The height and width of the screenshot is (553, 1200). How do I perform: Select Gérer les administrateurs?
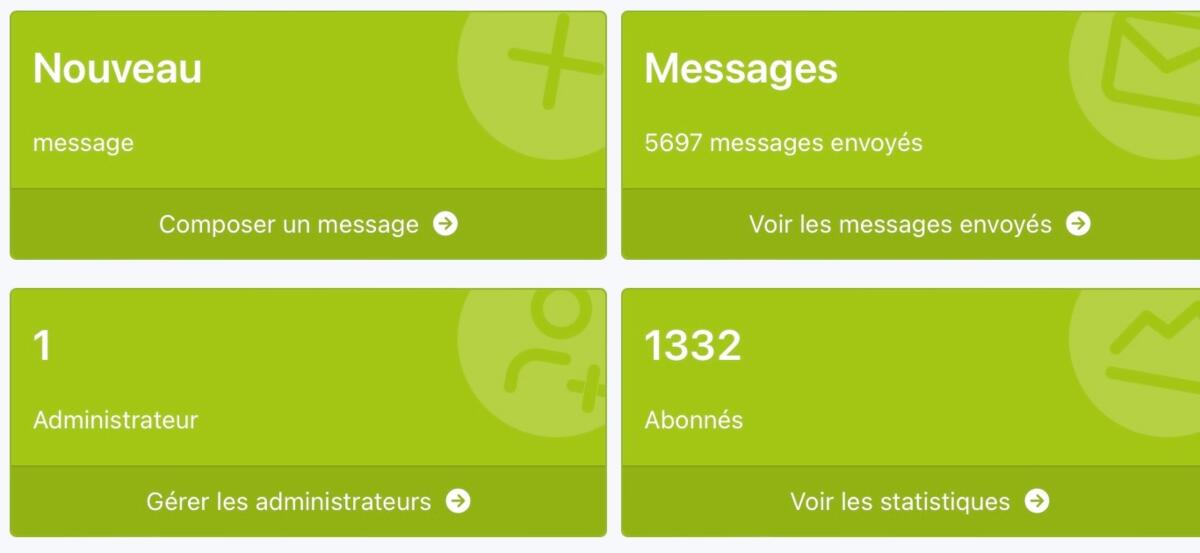[308, 501]
